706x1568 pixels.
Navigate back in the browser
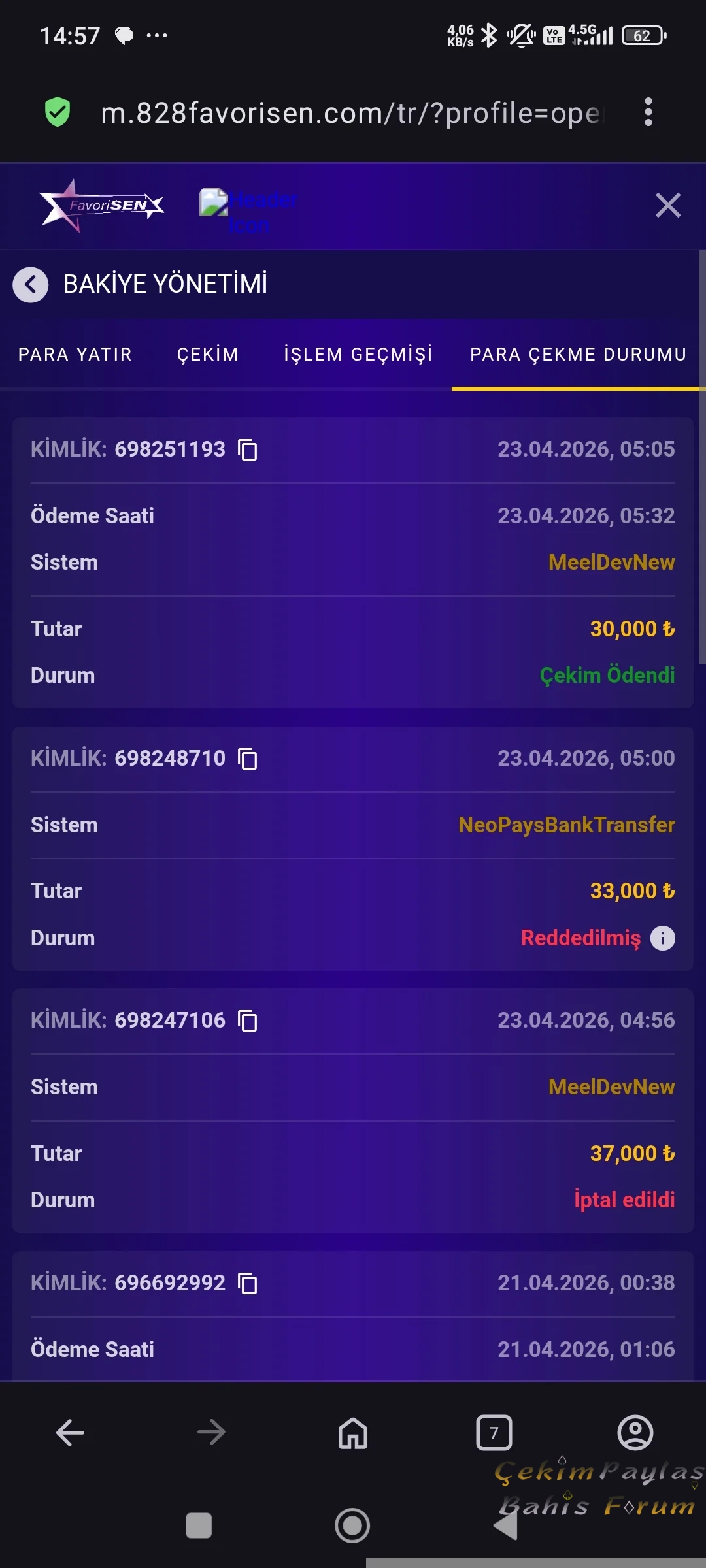pyautogui.click(x=70, y=1433)
